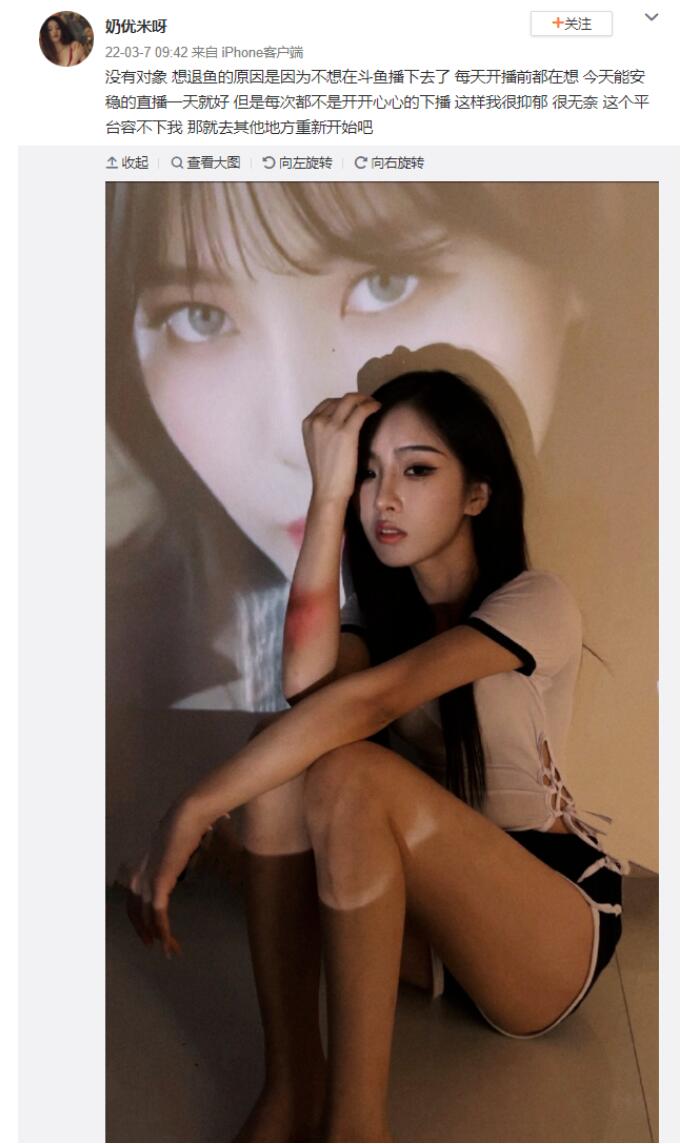Open the post timestamp 22-03-7 09:42

[x=145, y=52]
